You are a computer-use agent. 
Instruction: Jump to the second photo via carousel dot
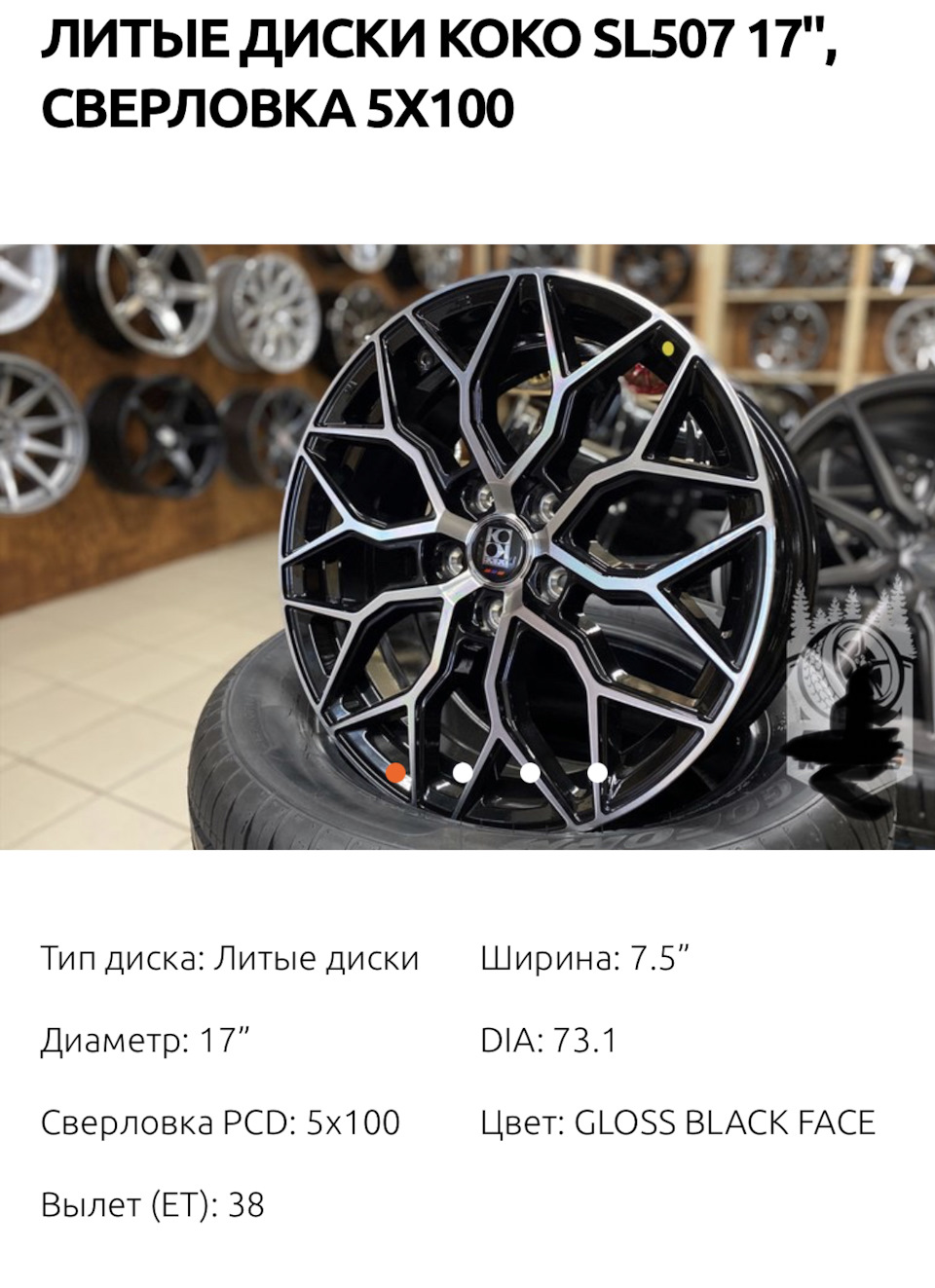click(464, 772)
